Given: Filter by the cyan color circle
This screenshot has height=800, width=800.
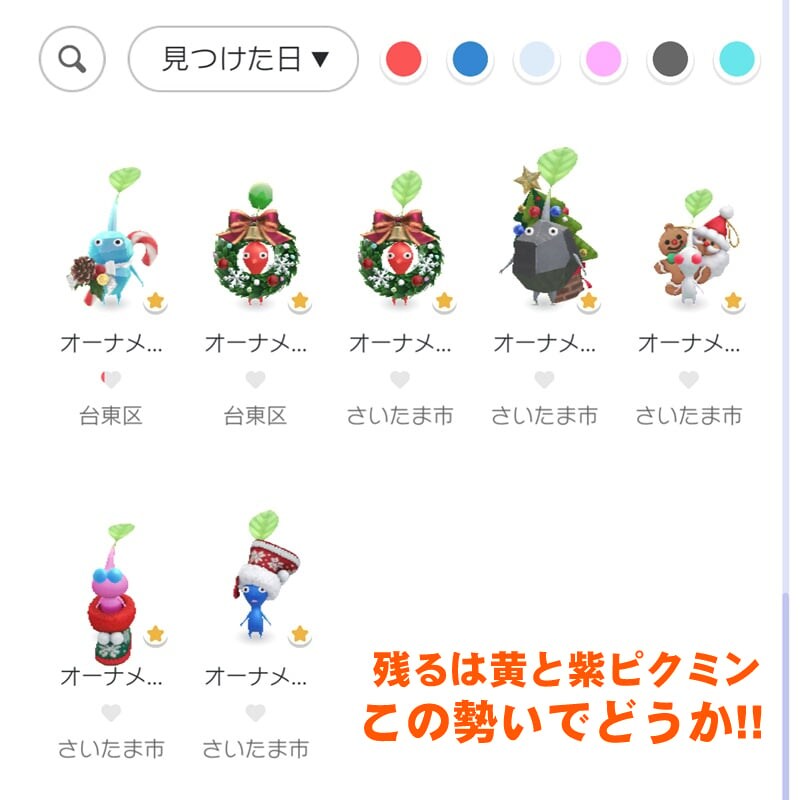Looking at the screenshot, I should coord(737,59).
